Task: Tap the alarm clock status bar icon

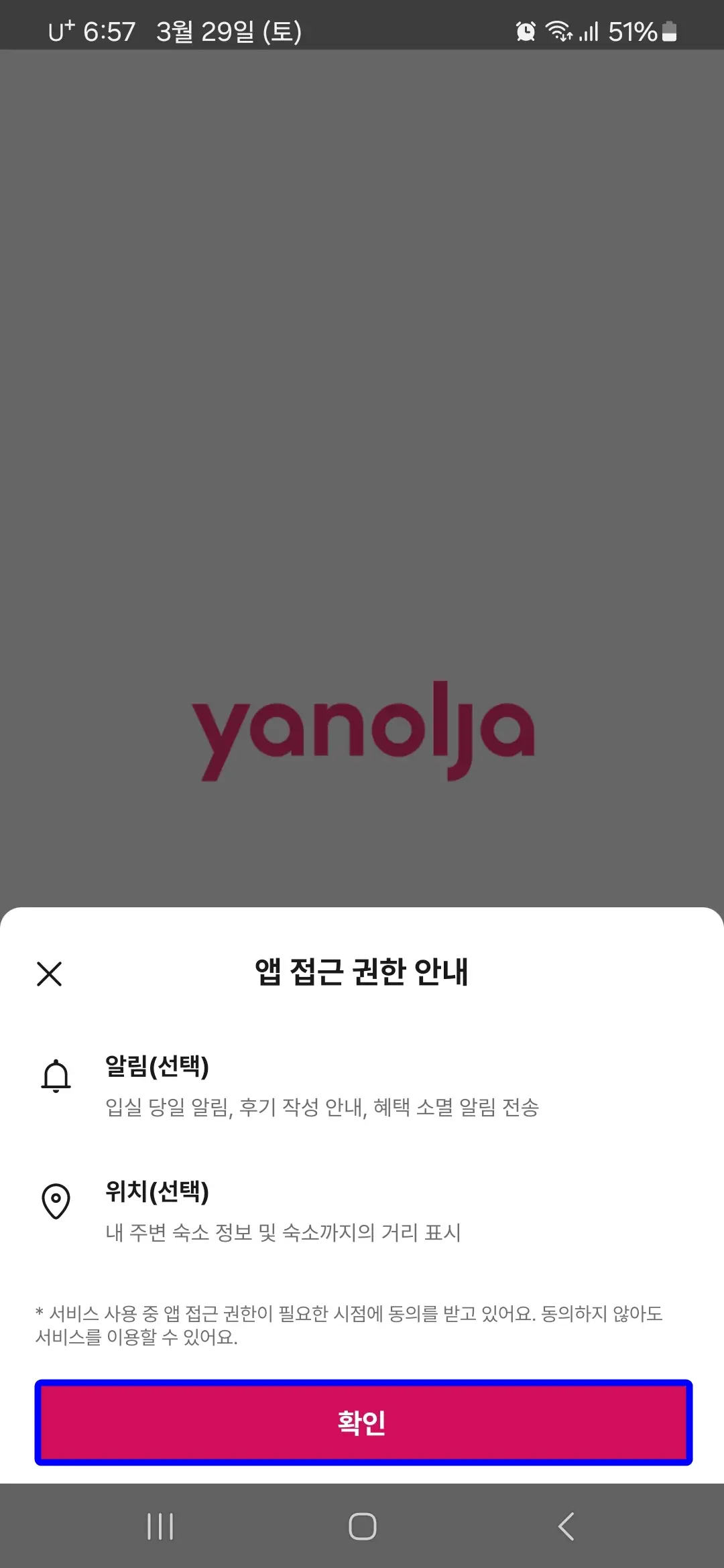Action: coord(525,30)
